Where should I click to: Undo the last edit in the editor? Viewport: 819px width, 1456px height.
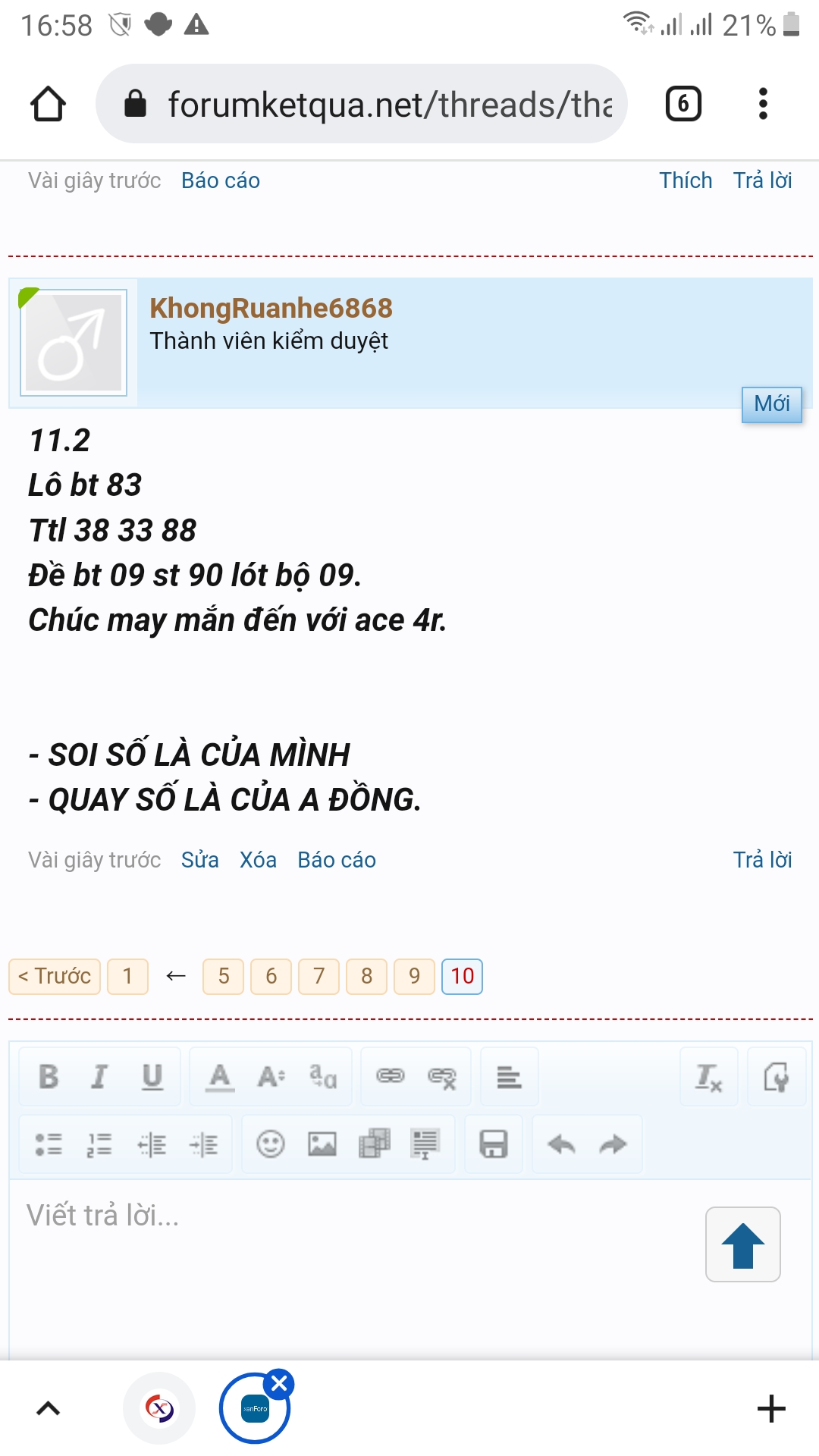(x=561, y=1144)
